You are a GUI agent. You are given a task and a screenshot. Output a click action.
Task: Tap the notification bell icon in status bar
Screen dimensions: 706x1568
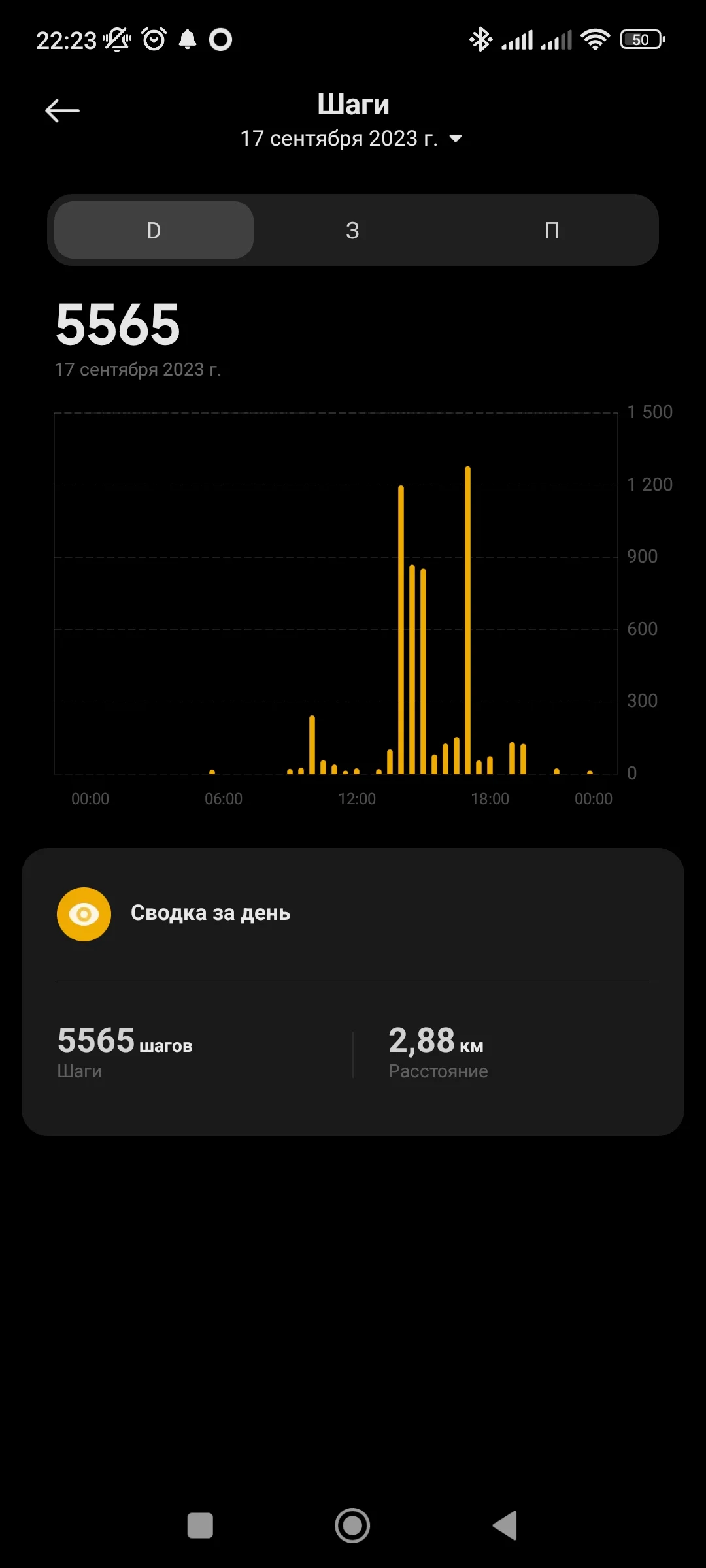[x=188, y=39]
